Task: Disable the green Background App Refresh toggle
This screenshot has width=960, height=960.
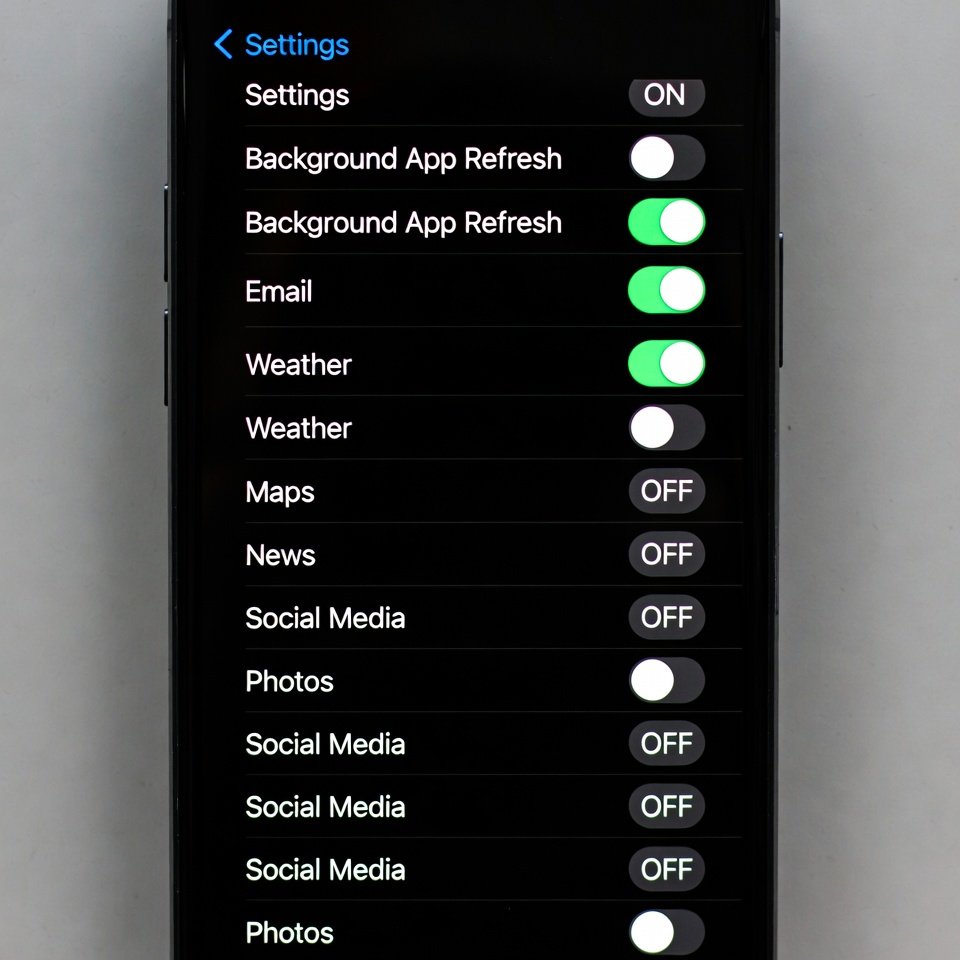Action: (666, 223)
